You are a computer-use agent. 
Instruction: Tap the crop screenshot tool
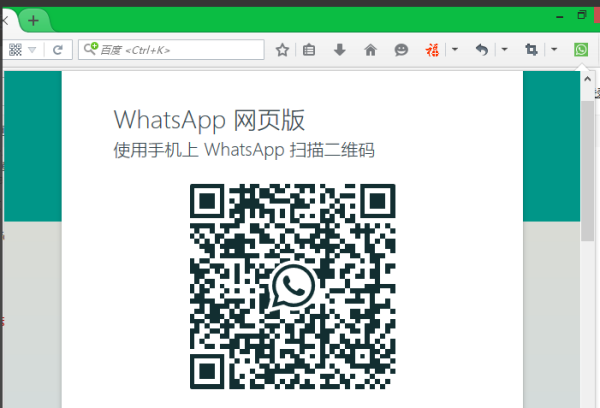click(x=531, y=49)
